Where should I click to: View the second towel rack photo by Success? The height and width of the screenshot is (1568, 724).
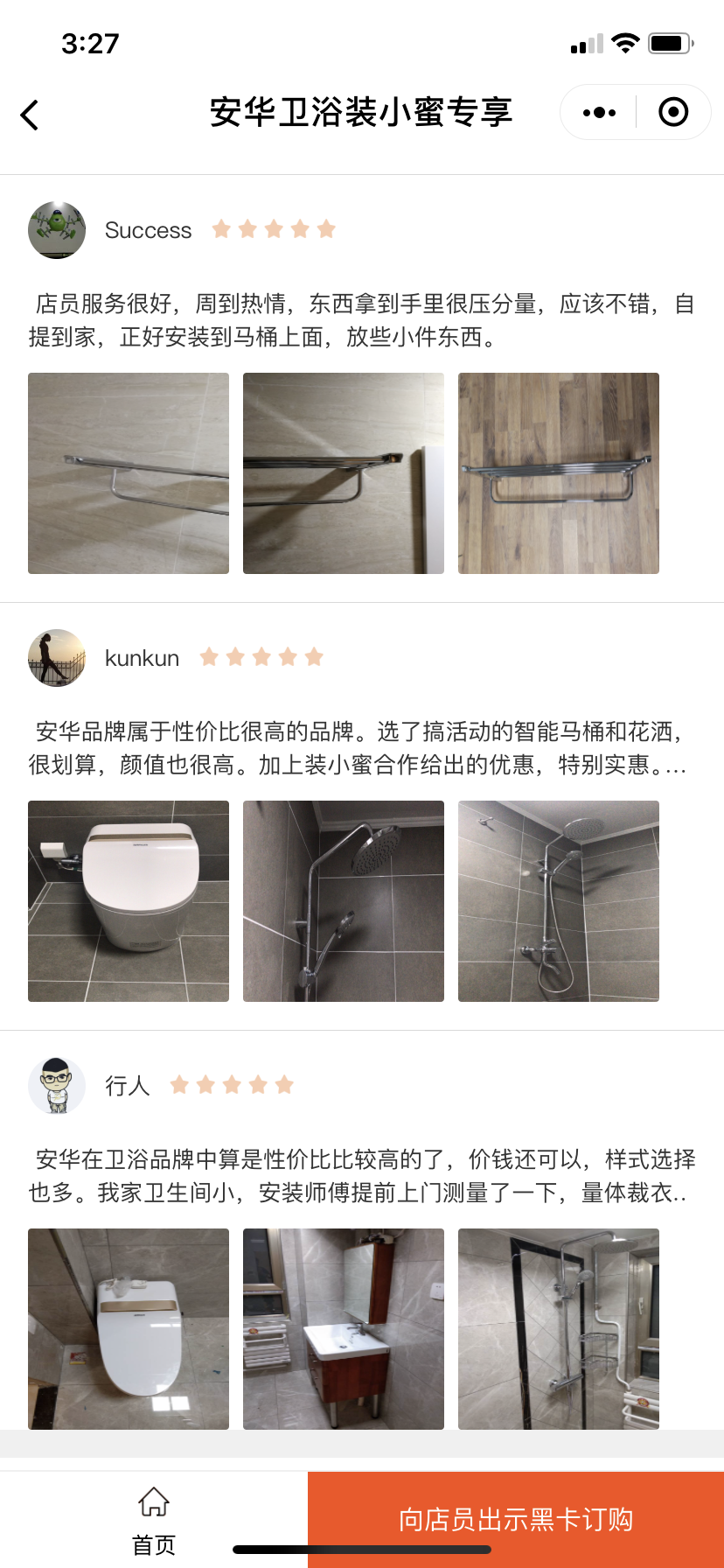344,473
